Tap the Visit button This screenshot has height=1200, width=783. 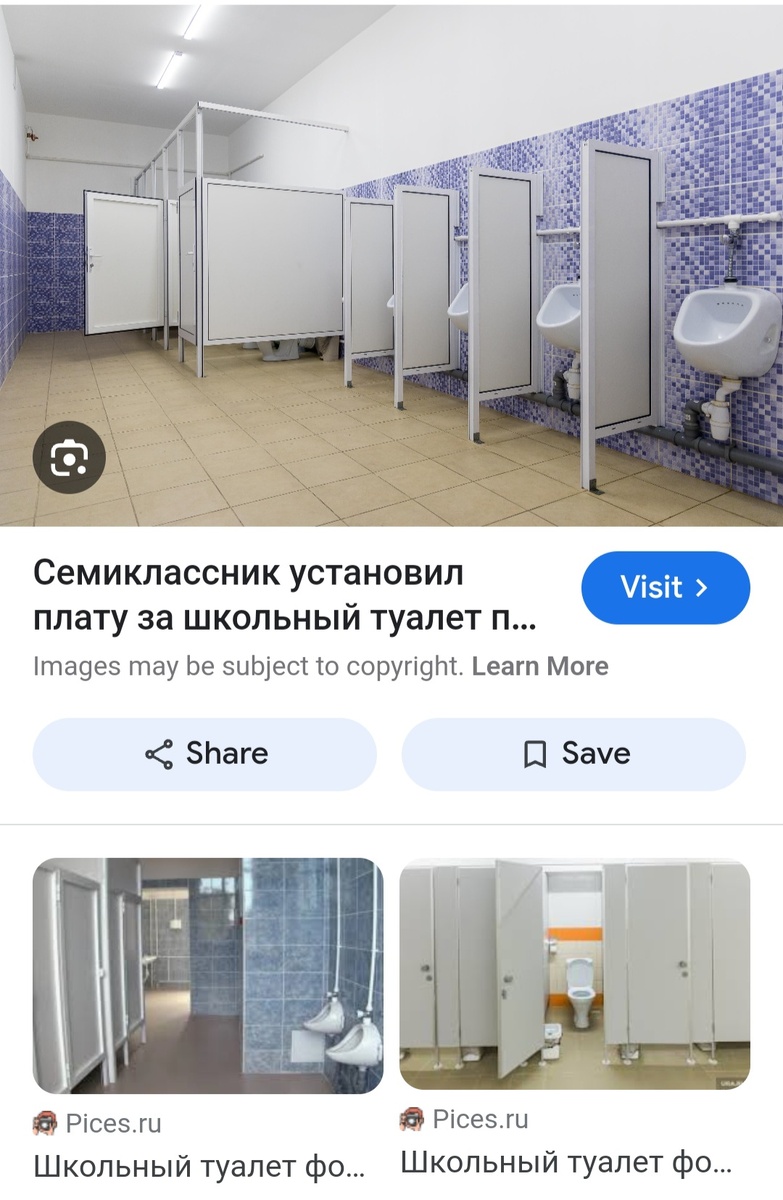click(x=665, y=587)
